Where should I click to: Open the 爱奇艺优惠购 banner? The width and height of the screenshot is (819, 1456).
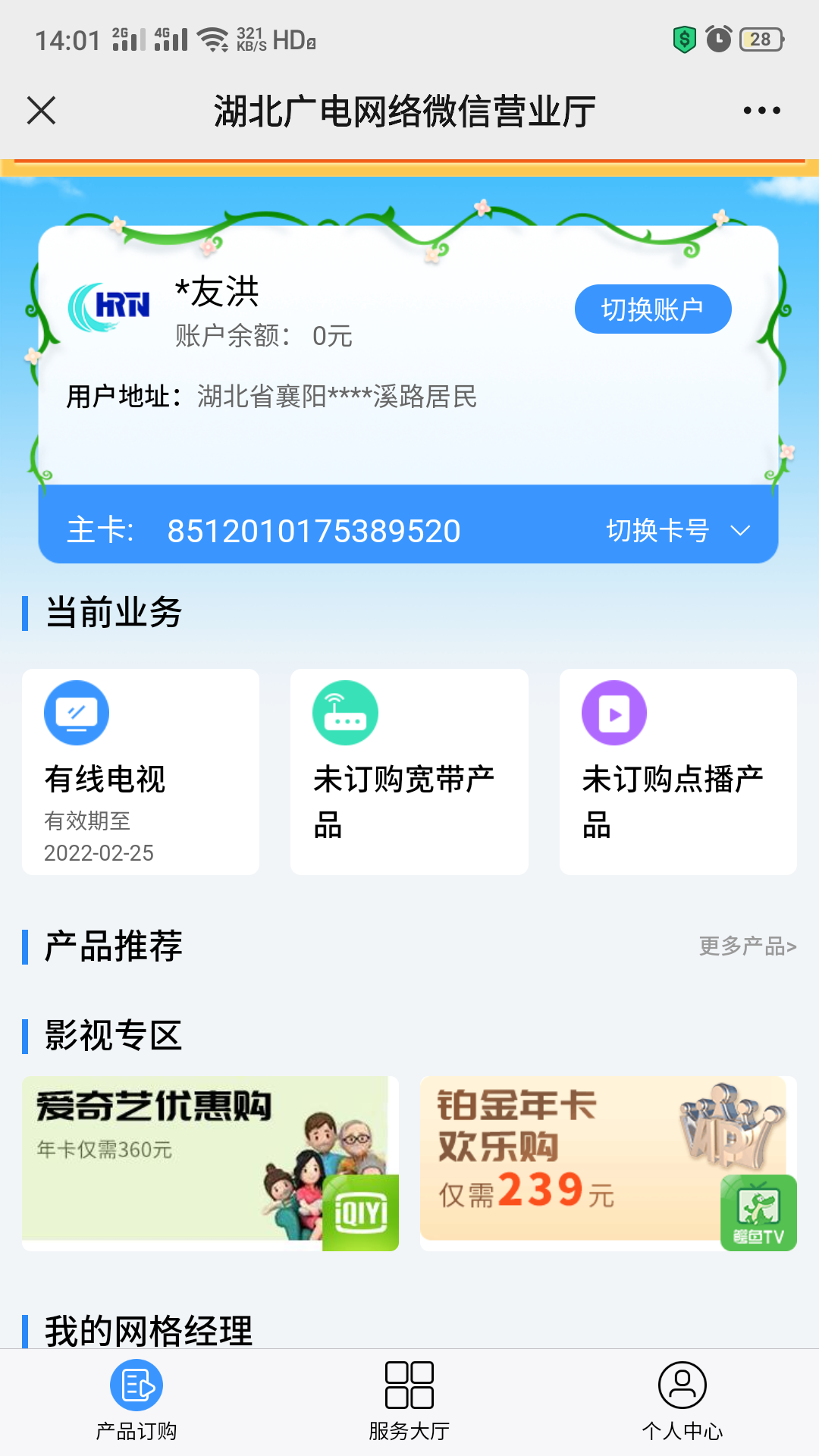(x=210, y=1162)
